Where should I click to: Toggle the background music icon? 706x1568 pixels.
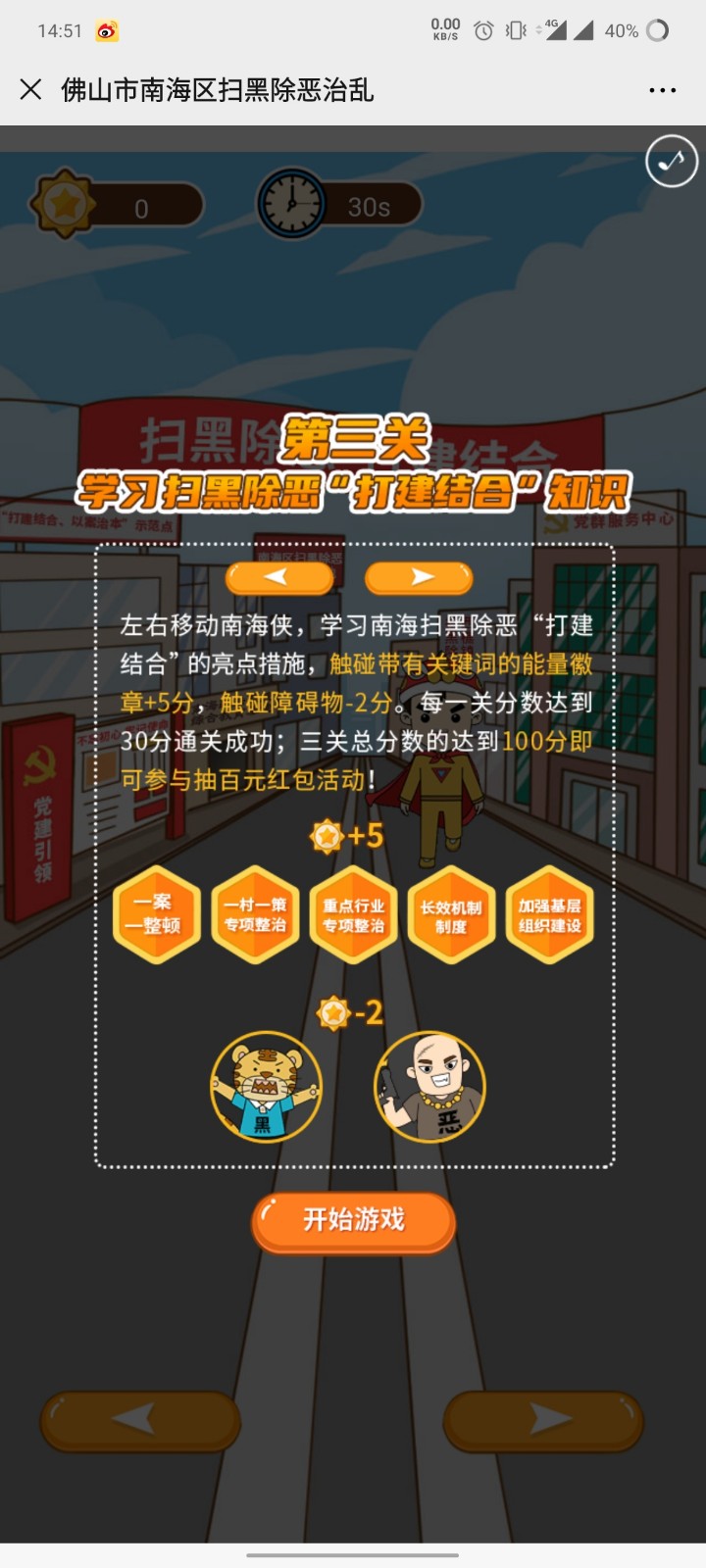tap(672, 162)
